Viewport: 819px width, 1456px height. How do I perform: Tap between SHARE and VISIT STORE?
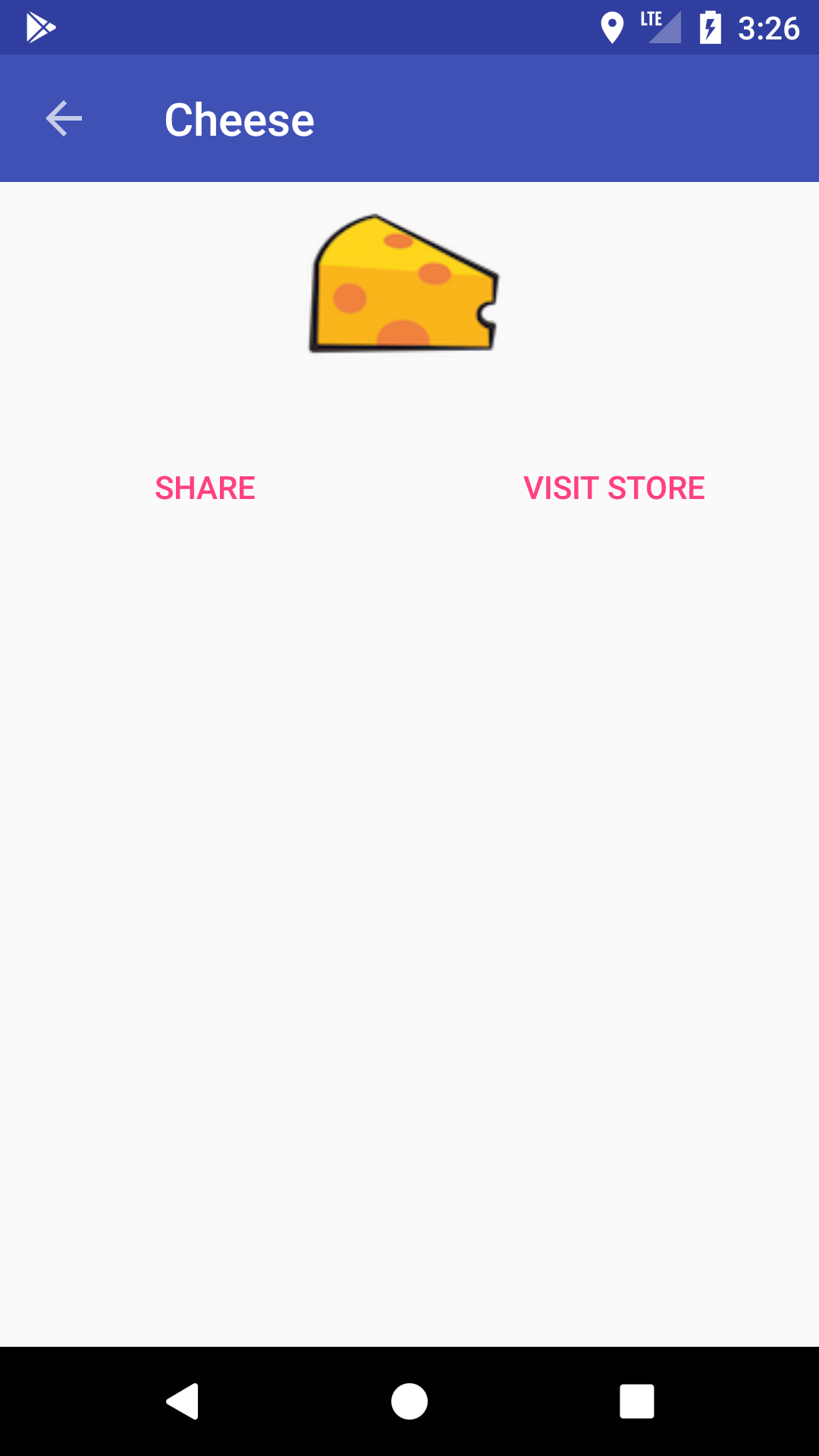point(409,488)
